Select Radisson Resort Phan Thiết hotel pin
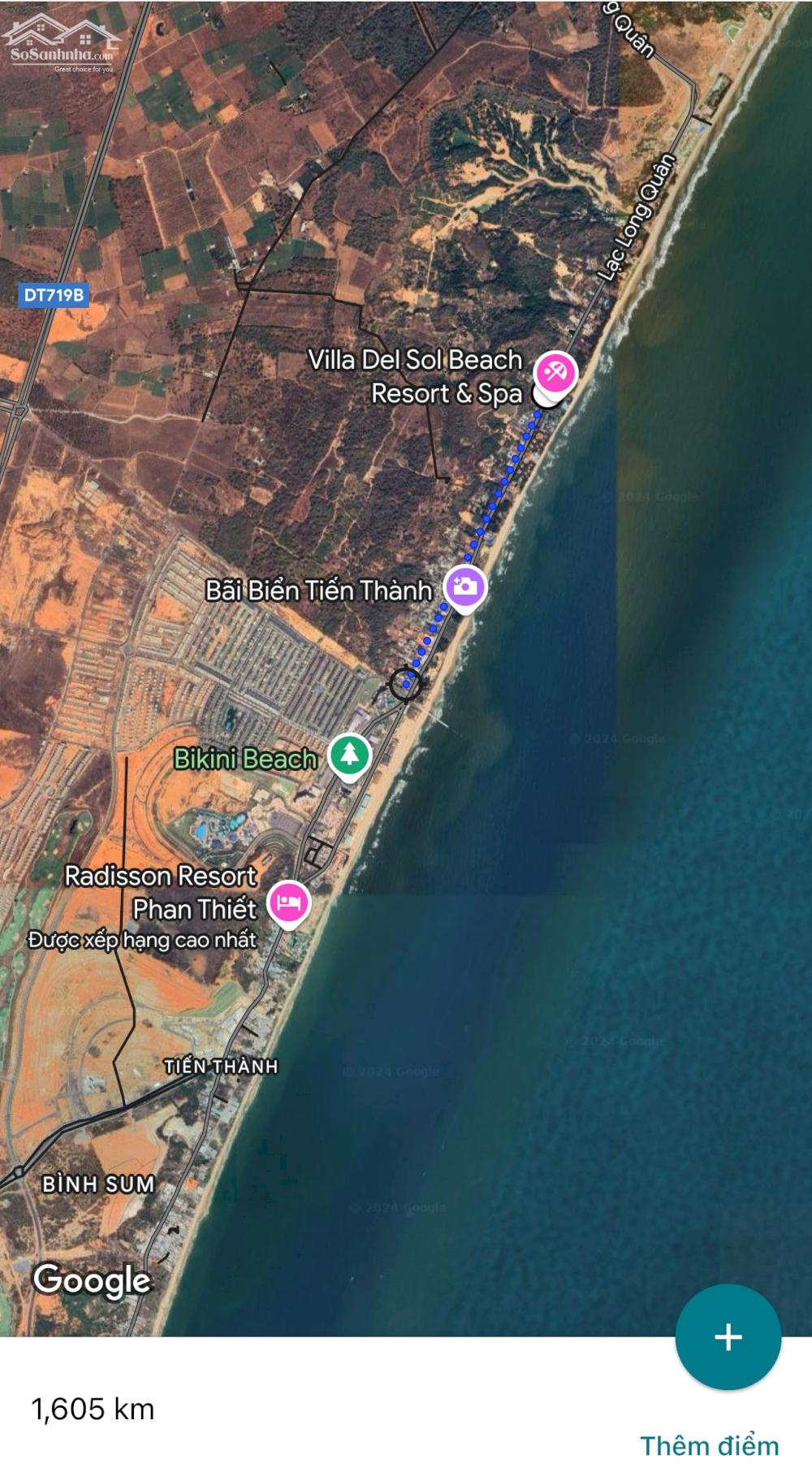This screenshot has width=812, height=1468. [x=288, y=901]
